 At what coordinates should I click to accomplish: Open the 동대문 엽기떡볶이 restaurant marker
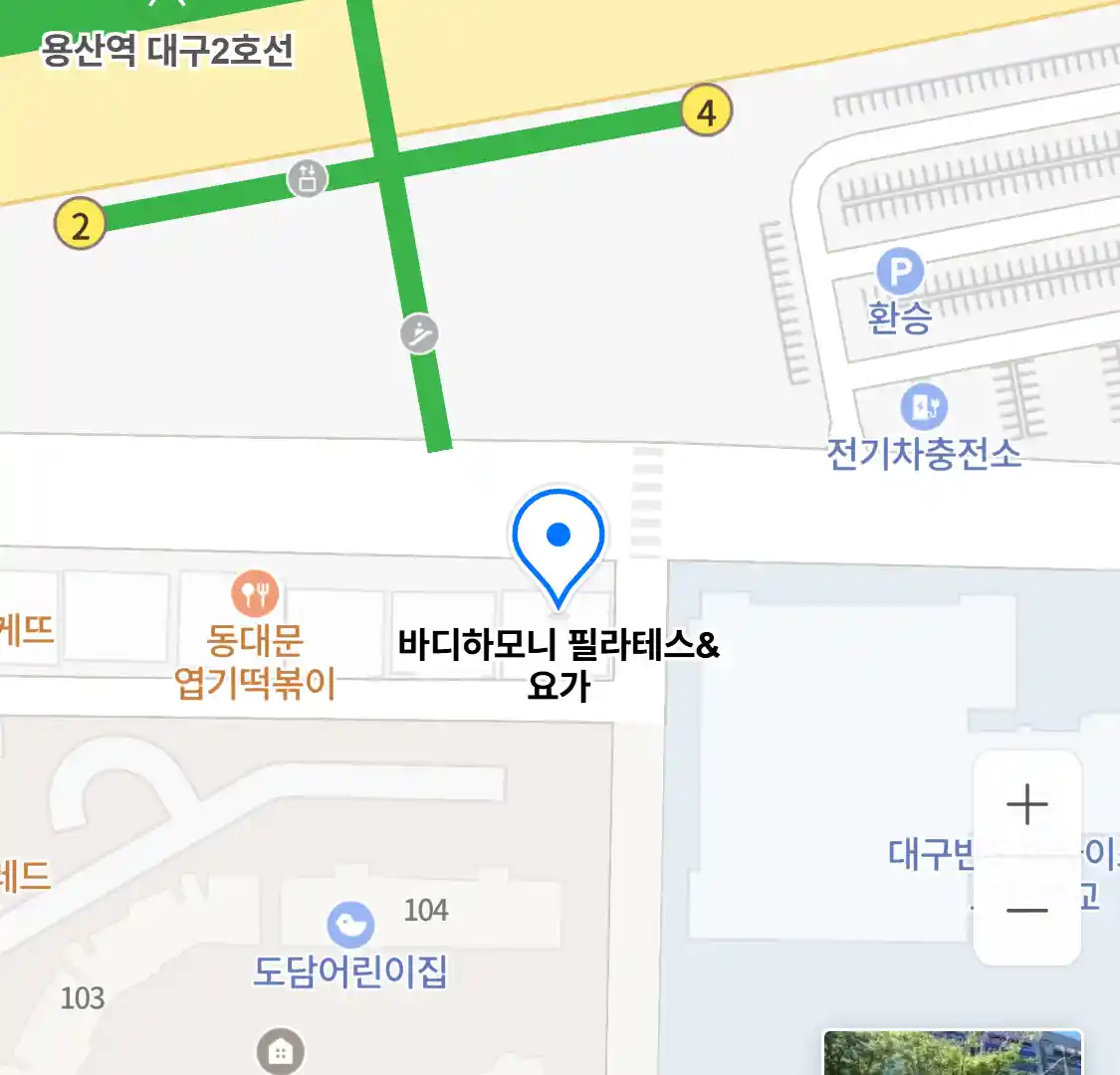255,594
